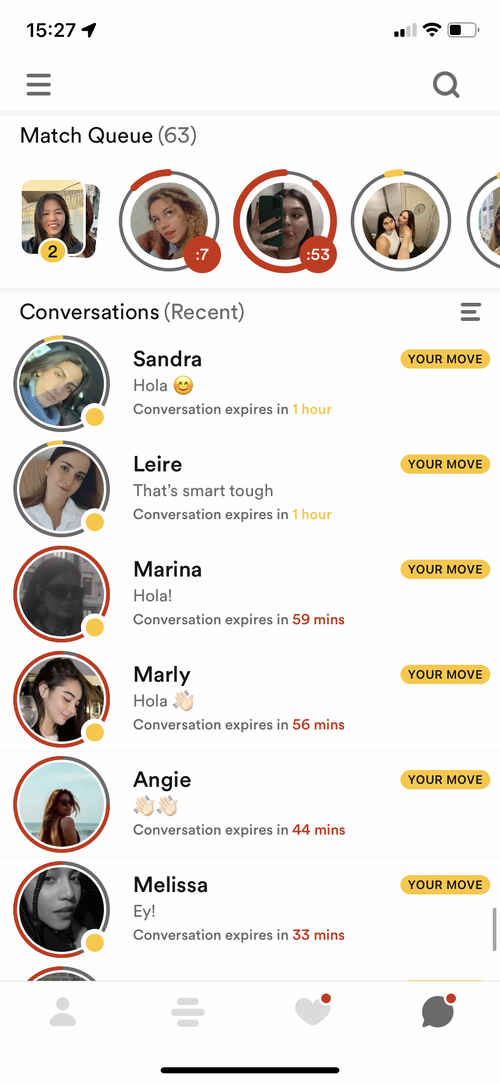Switch to the likes heart tab
This screenshot has width=500, height=1083.
[313, 1010]
